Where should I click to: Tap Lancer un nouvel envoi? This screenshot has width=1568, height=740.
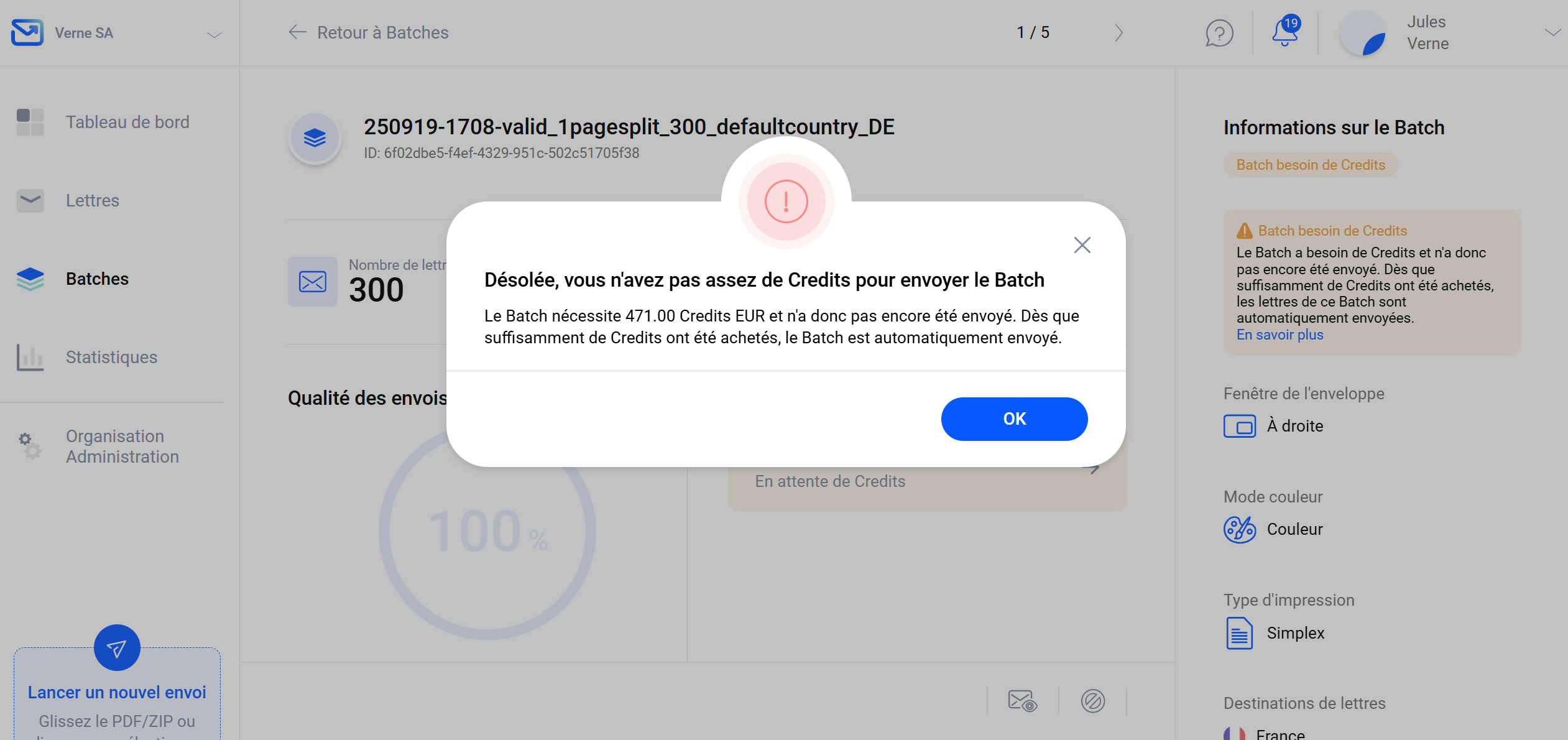117,691
